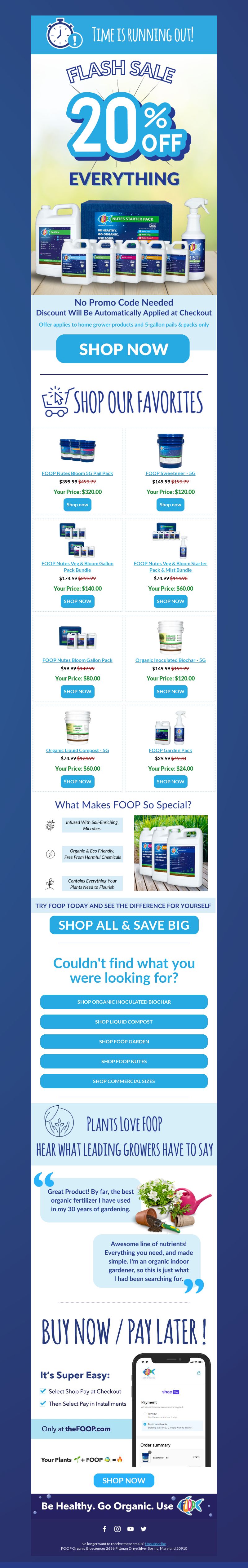Screen dimensions: 248x1568
Task: Open the FOOP Nutes Veg & Bloom Gallon Pack Bundle link
Action: (x=77, y=567)
